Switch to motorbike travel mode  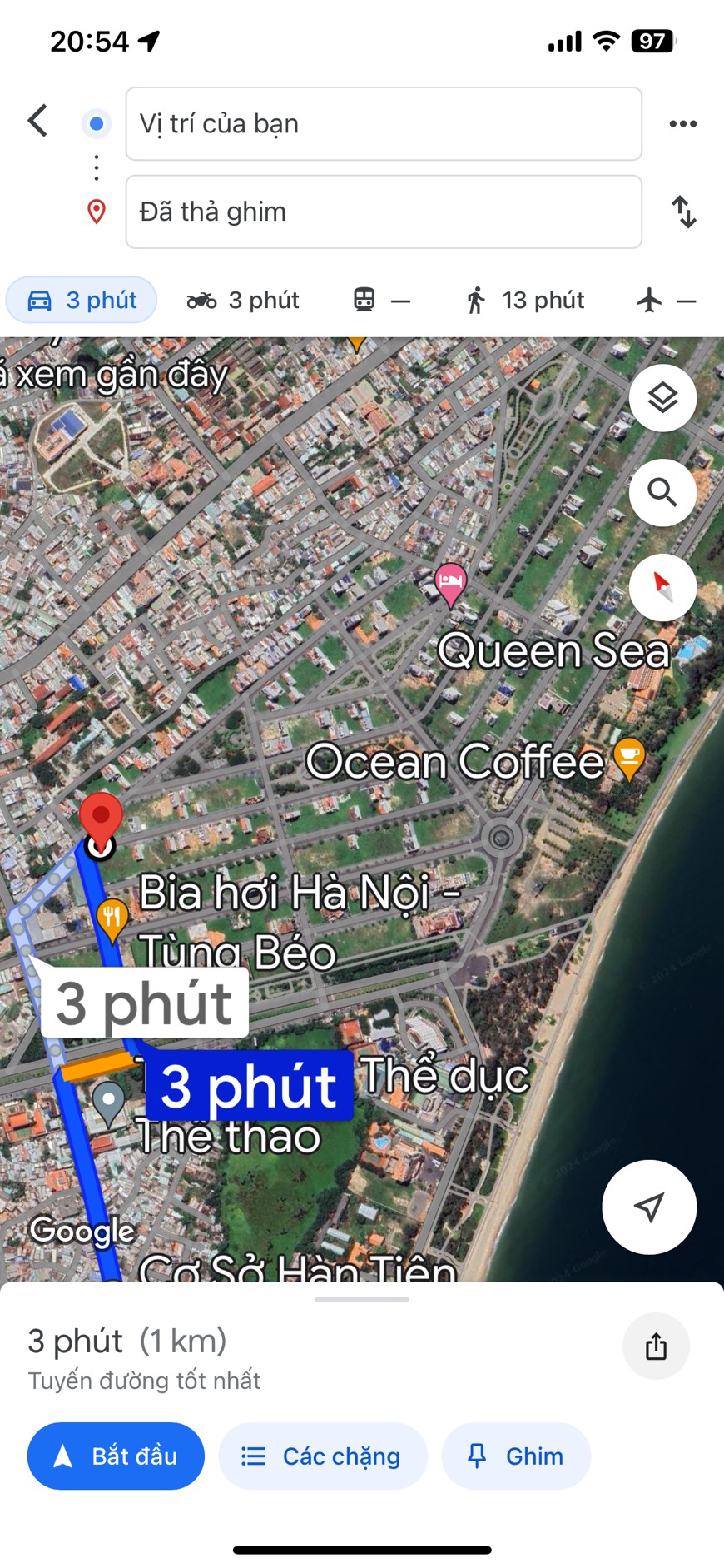(x=243, y=300)
